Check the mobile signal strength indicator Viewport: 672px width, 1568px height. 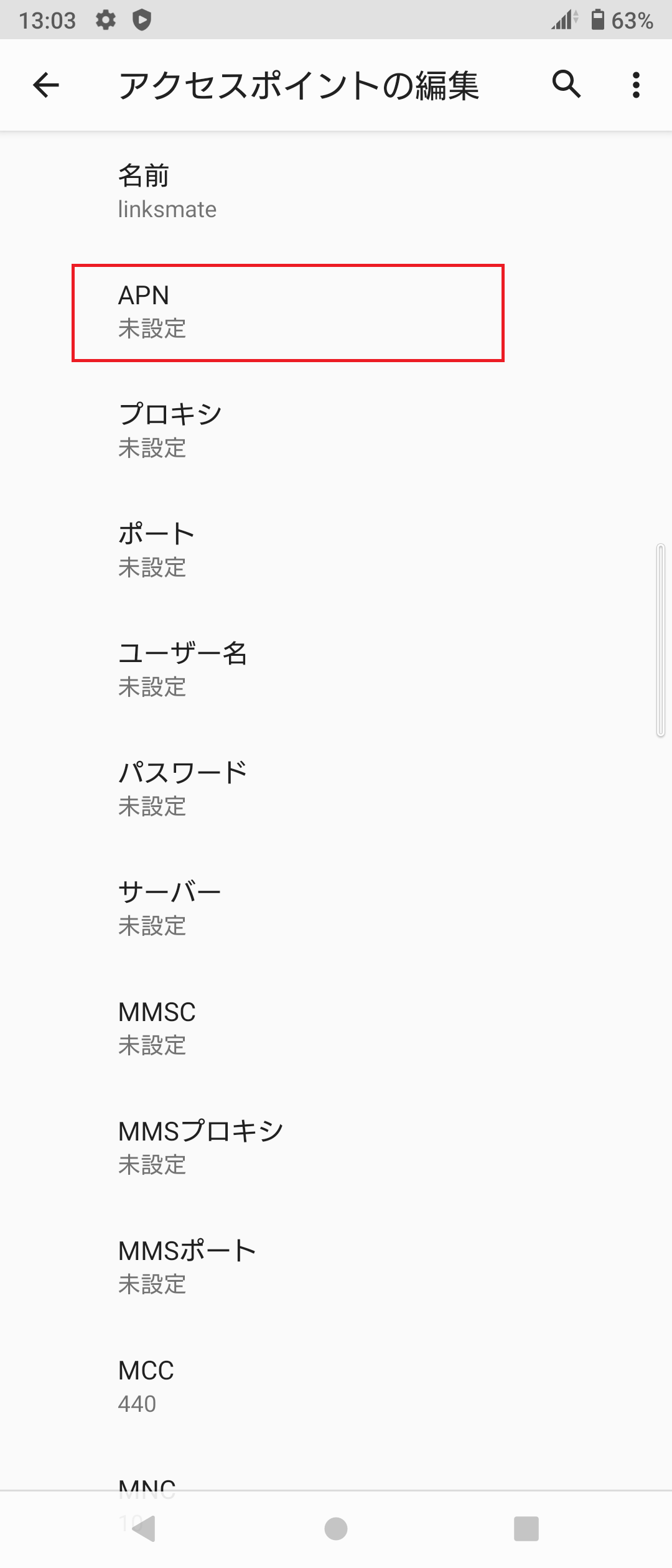click(562, 20)
